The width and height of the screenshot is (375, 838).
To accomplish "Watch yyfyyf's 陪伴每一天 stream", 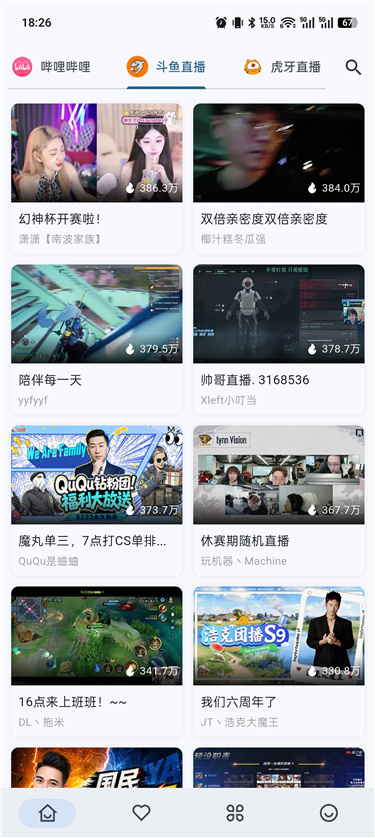I will [97, 339].
